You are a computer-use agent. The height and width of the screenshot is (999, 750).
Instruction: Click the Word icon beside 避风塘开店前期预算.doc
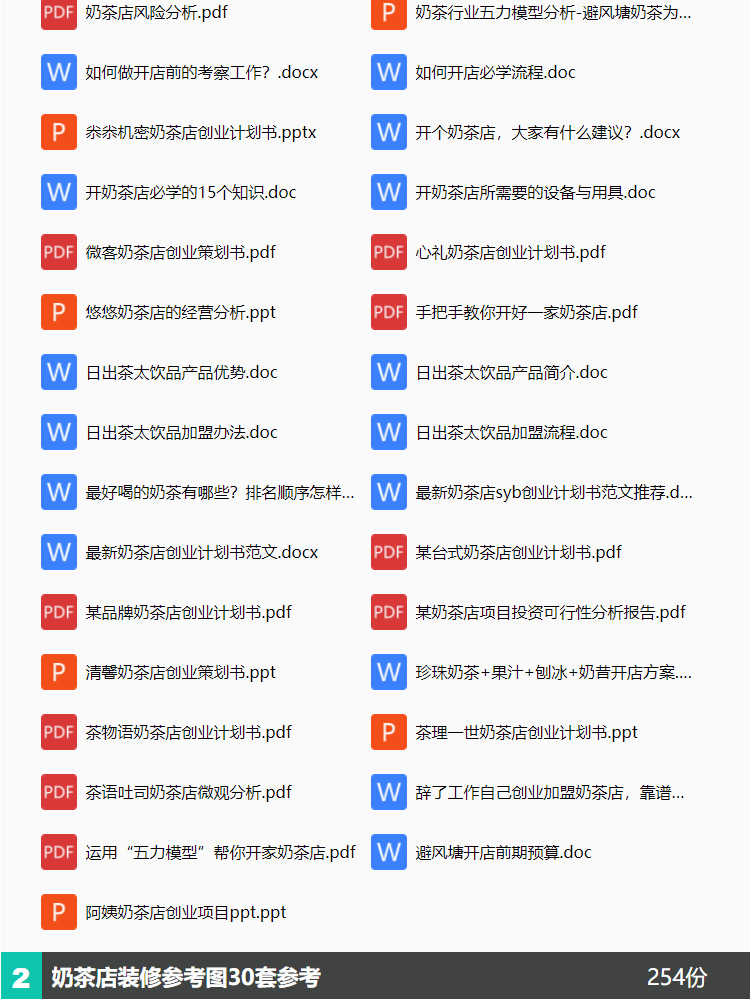pos(388,852)
